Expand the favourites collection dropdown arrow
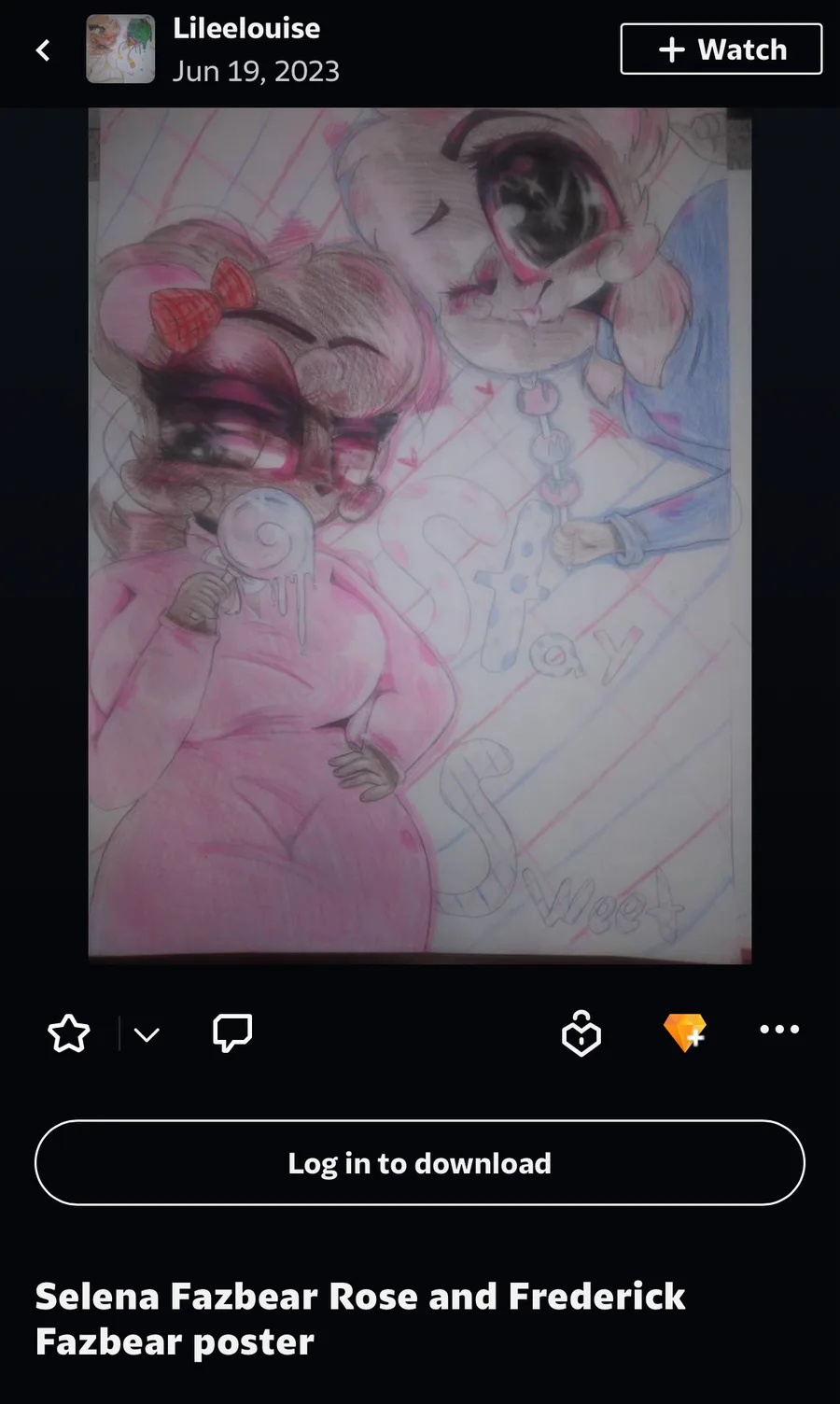The image size is (840, 1404). [147, 1034]
